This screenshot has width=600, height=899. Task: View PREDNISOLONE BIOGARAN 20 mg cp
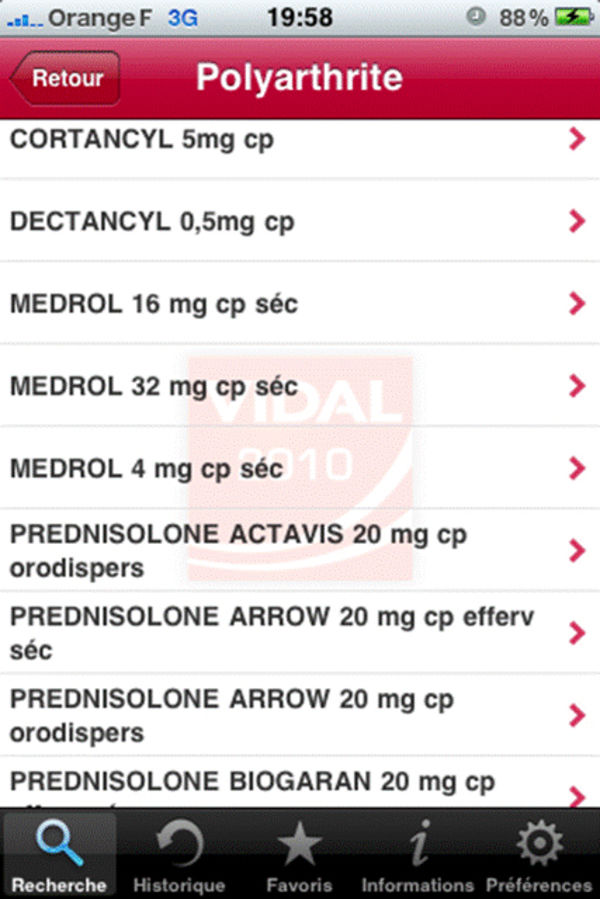tap(290, 784)
